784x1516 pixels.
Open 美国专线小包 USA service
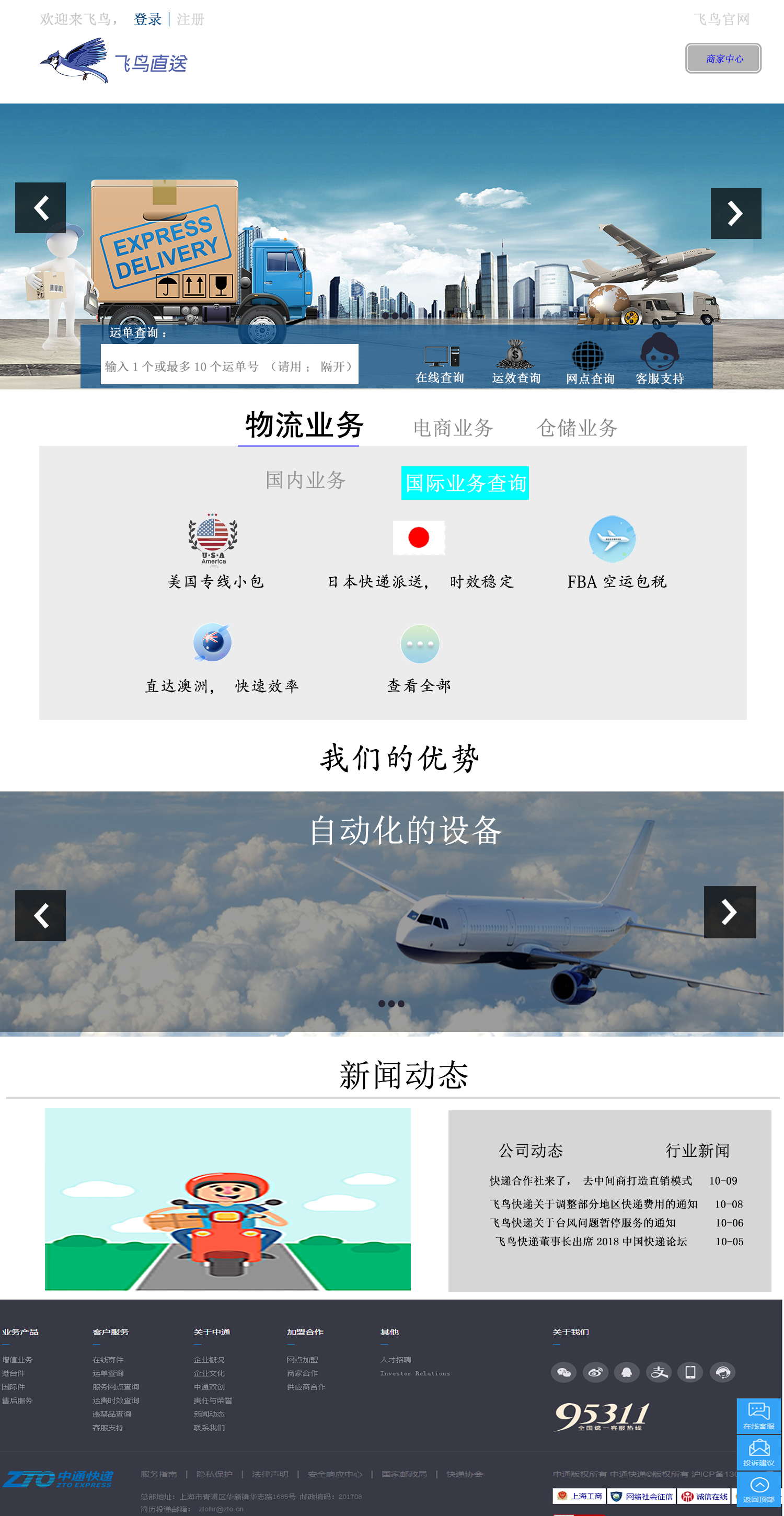pyautogui.click(x=214, y=550)
